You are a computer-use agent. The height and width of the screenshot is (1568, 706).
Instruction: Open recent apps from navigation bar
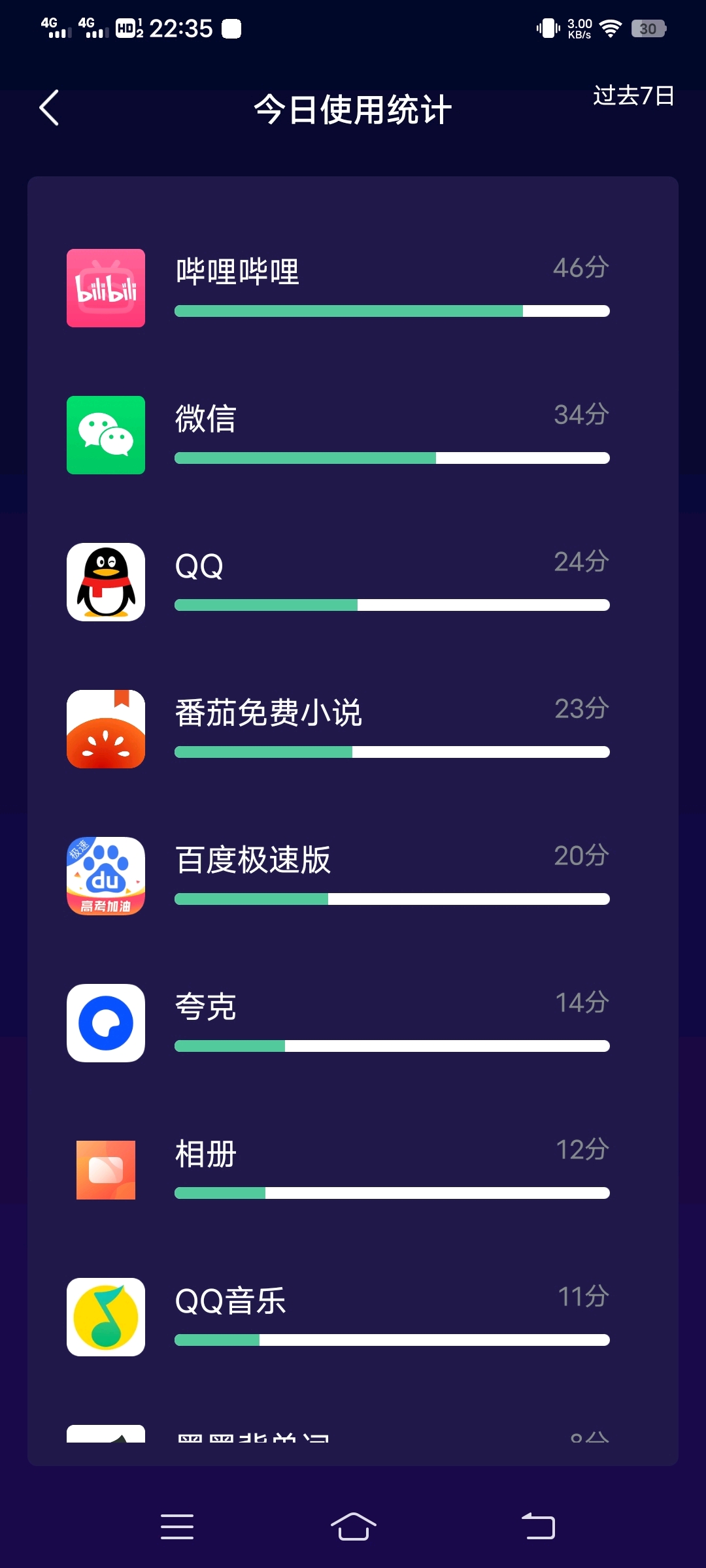click(177, 1527)
